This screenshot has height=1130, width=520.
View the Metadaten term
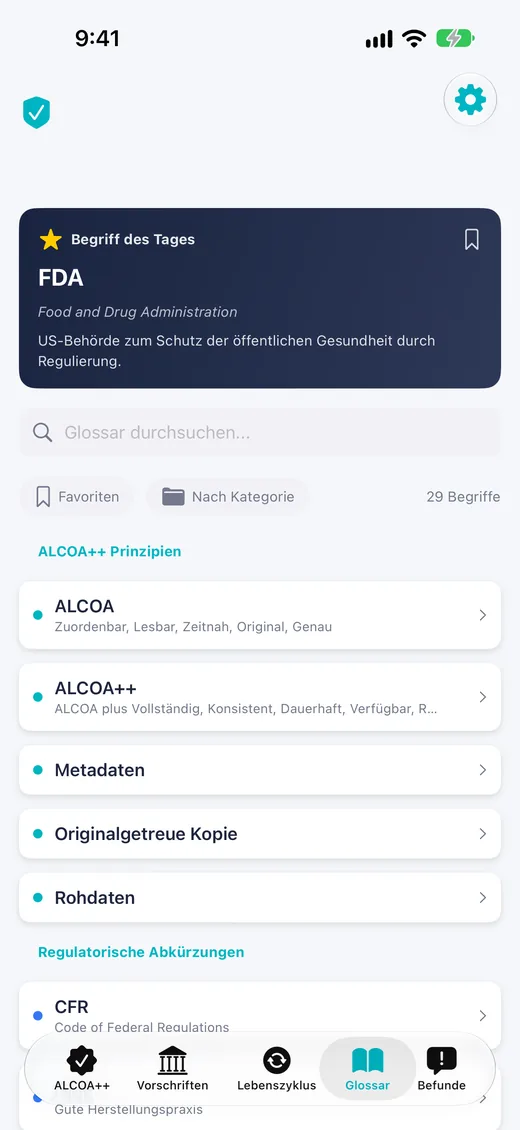260,770
